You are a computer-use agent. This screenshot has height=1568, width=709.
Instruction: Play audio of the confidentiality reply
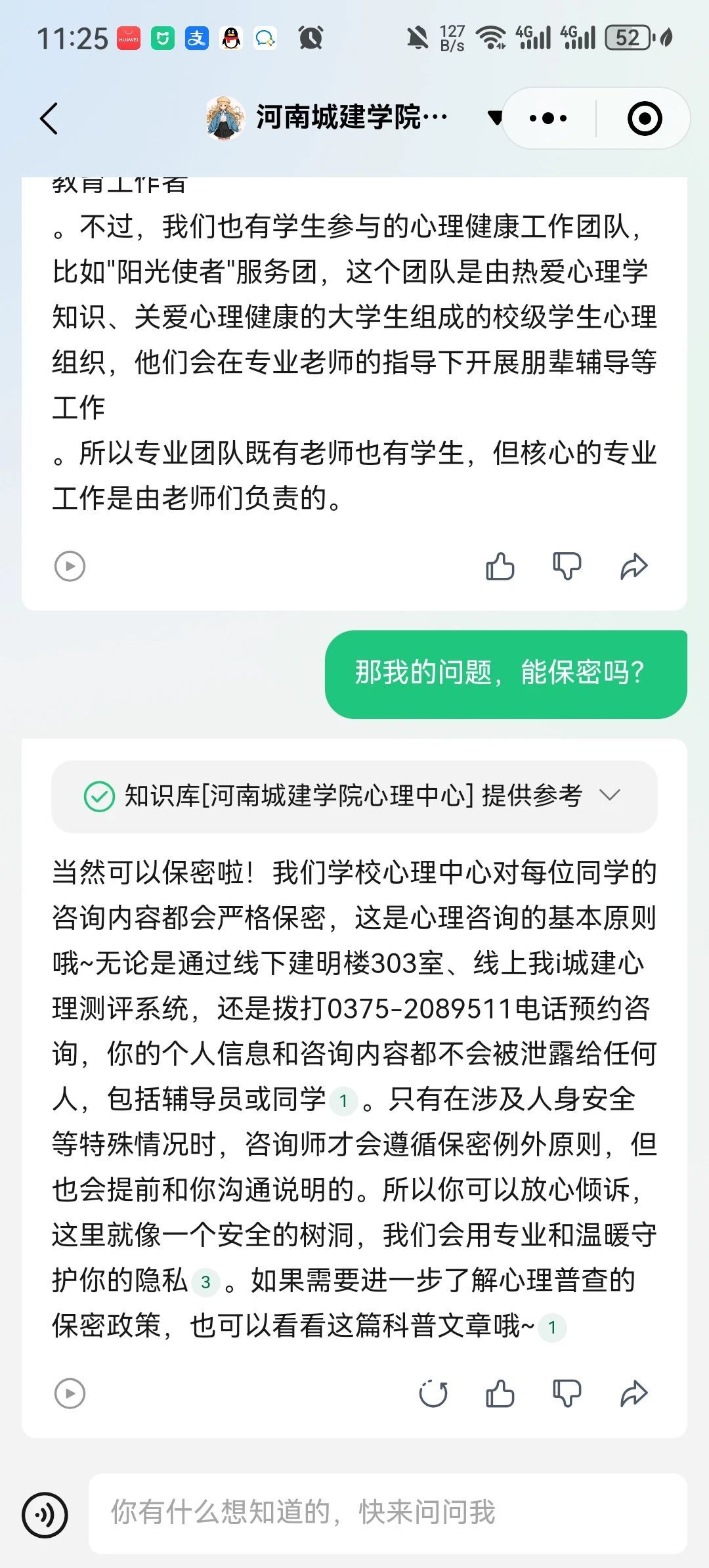point(70,1393)
